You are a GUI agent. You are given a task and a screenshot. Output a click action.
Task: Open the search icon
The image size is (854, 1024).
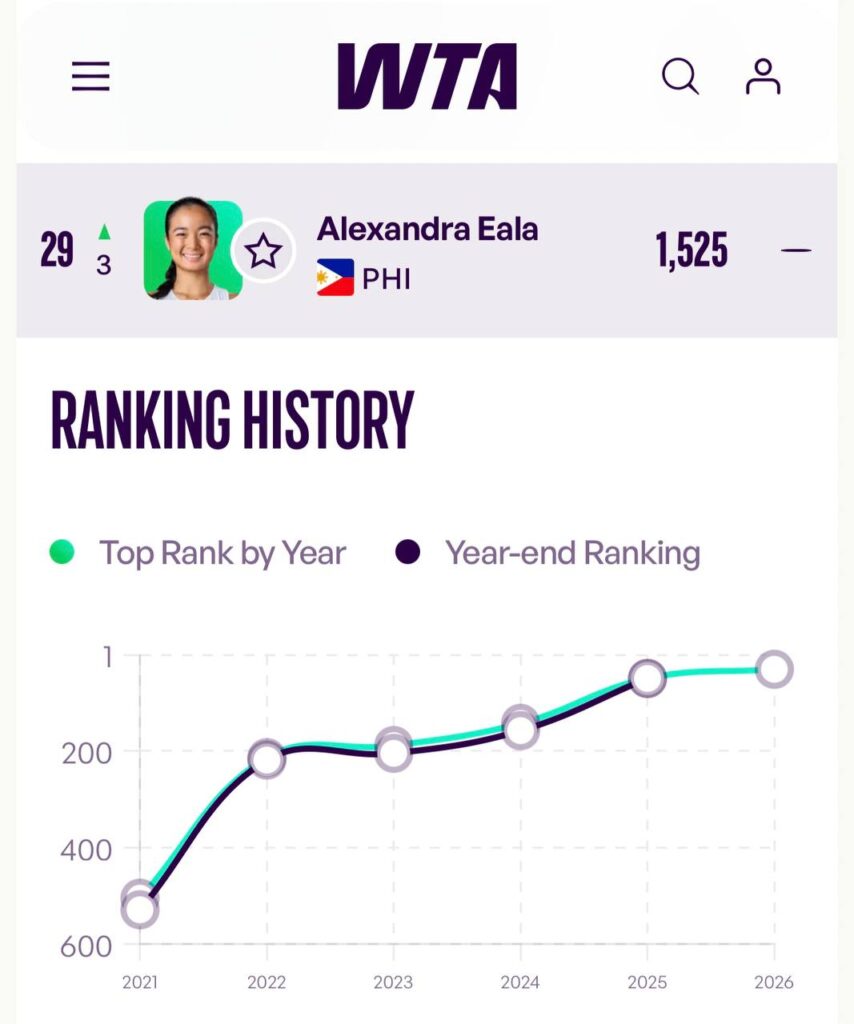[680, 76]
